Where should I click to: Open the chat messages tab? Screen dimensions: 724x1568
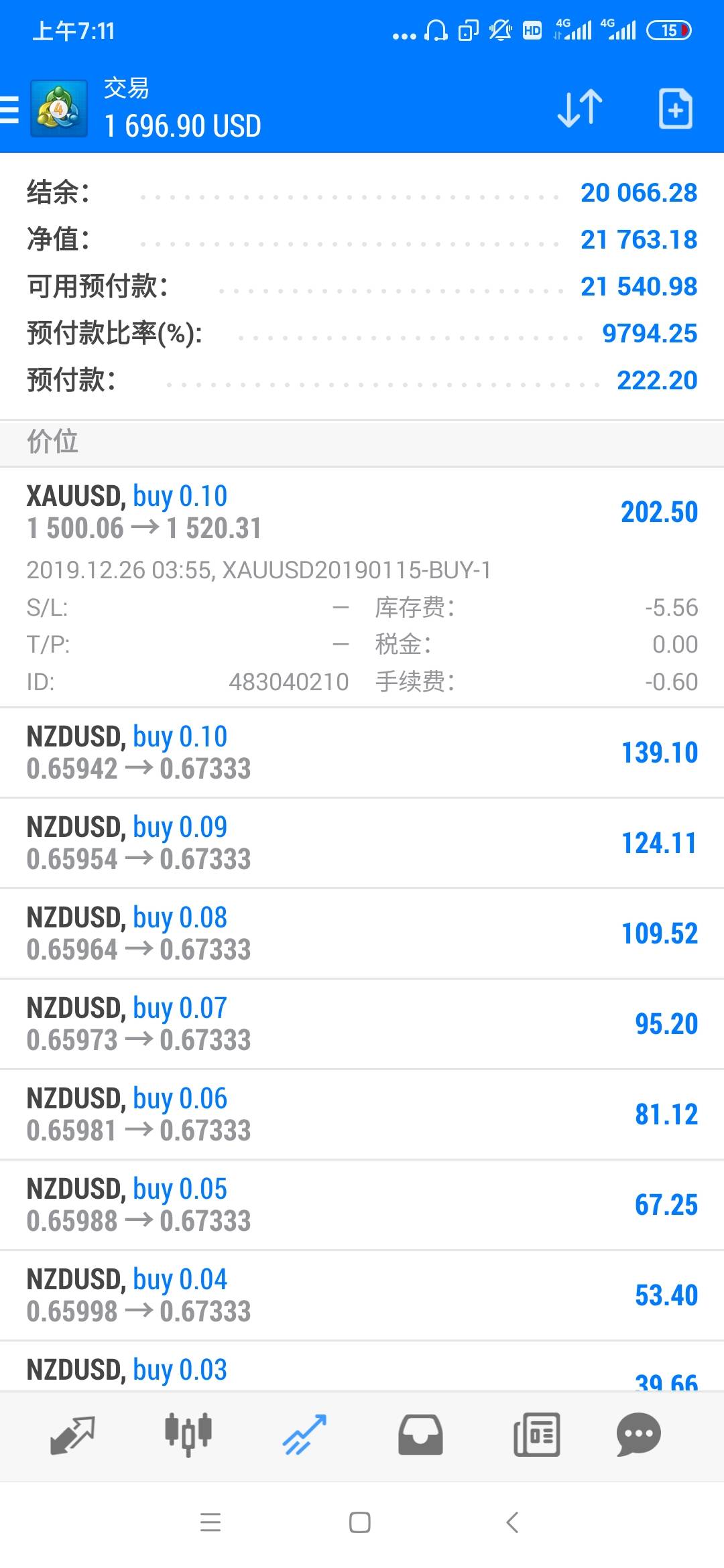tap(638, 1435)
